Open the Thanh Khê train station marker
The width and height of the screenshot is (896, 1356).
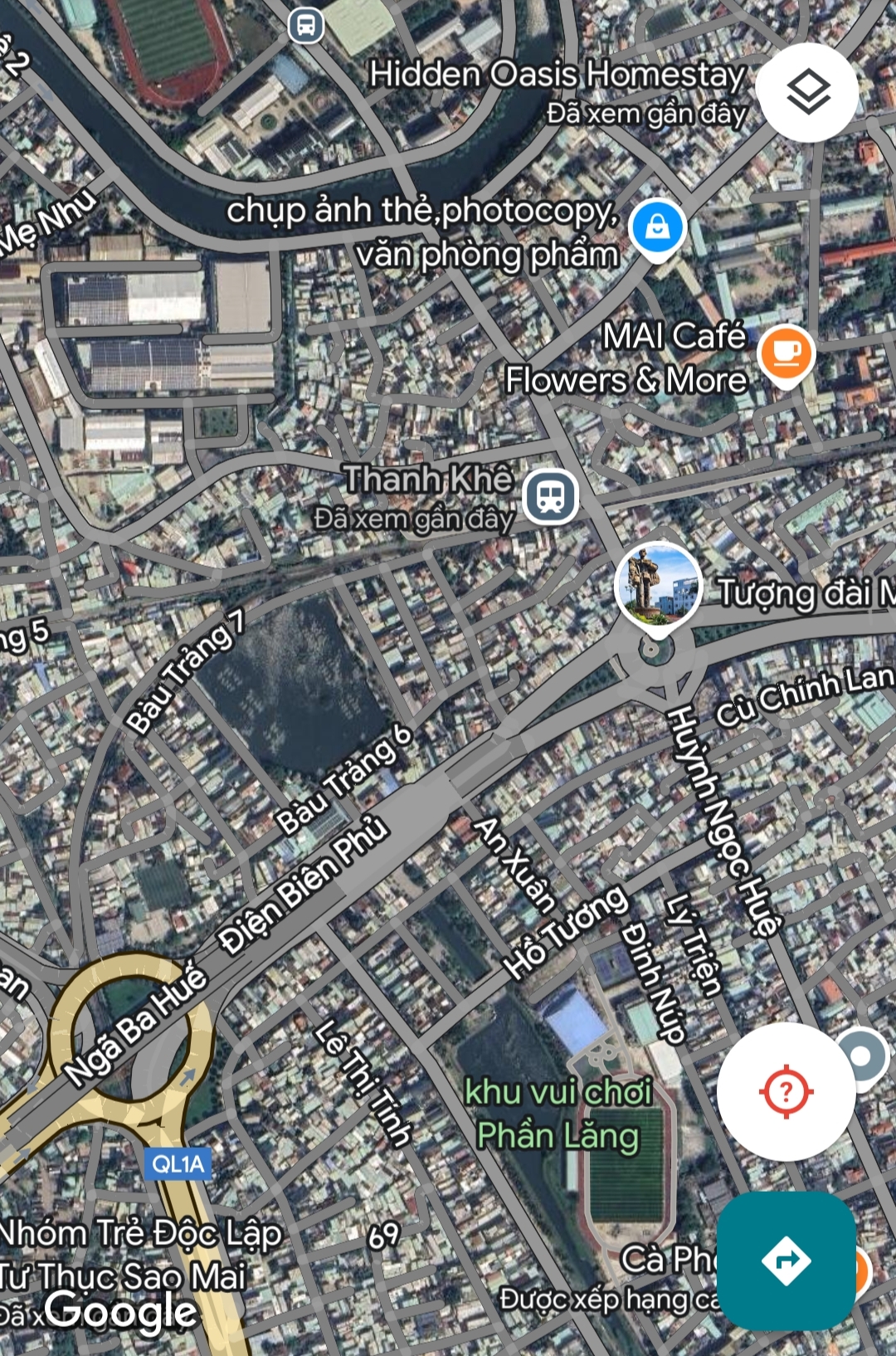click(x=550, y=496)
